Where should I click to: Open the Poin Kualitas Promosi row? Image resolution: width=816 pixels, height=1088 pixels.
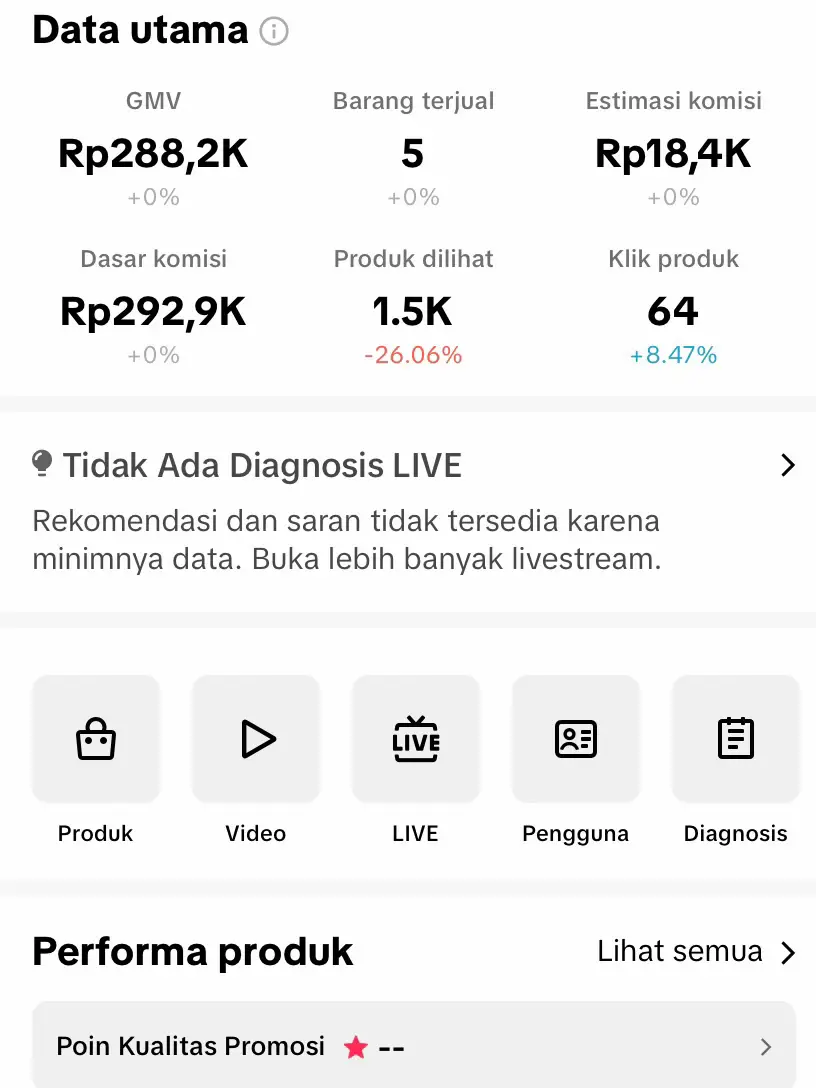click(x=414, y=1047)
